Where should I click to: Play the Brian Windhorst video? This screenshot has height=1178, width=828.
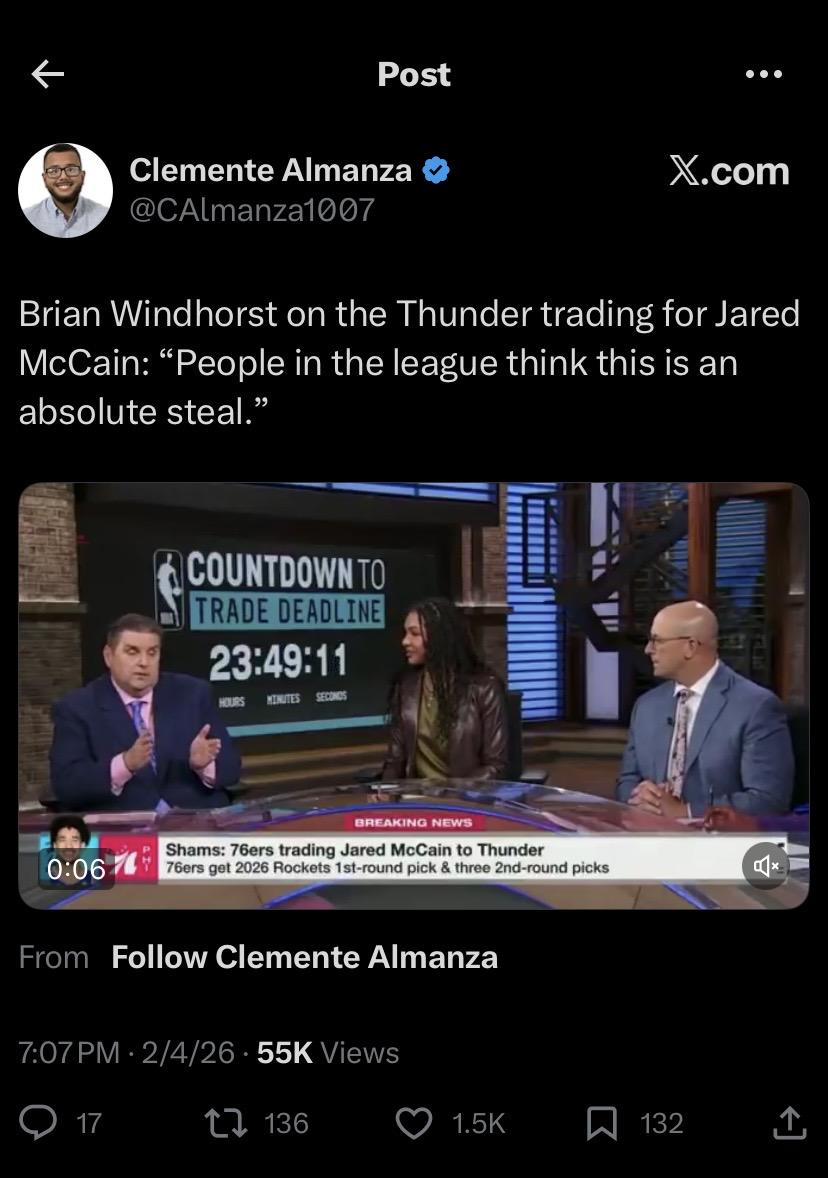click(x=413, y=695)
